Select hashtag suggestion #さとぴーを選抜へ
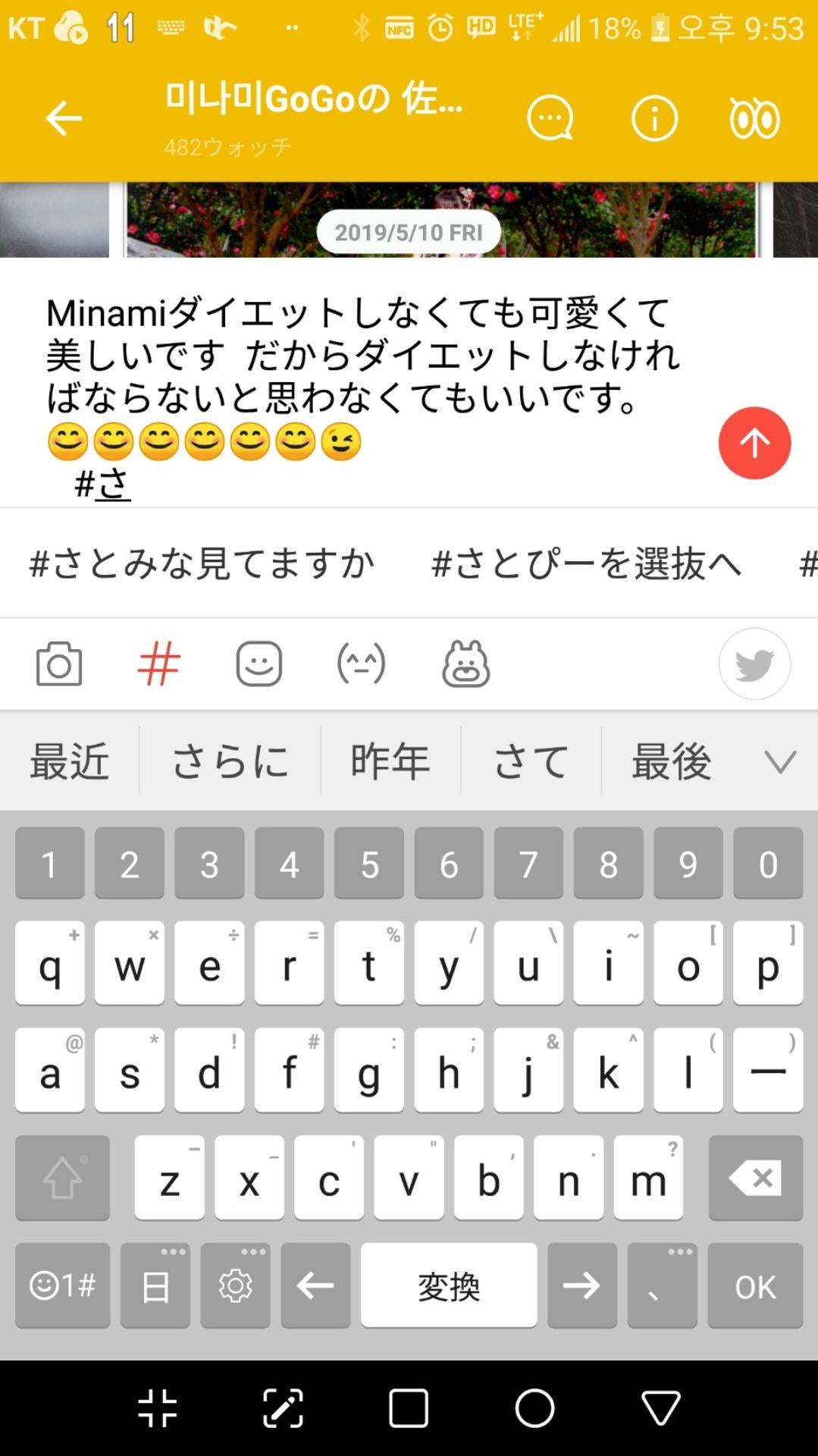This screenshot has height=1456, width=818. pyautogui.click(x=585, y=563)
